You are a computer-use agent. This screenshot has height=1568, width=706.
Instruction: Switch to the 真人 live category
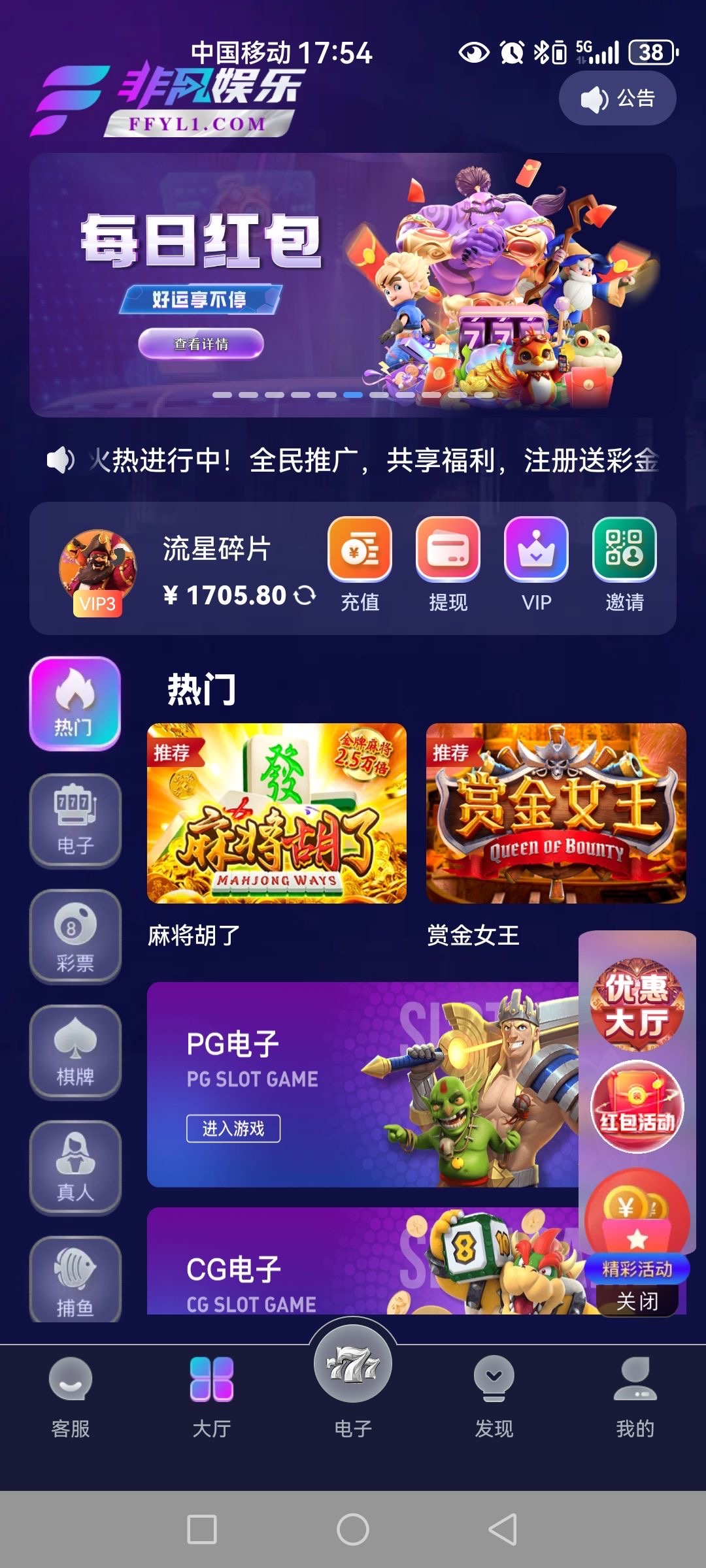click(75, 1168)
